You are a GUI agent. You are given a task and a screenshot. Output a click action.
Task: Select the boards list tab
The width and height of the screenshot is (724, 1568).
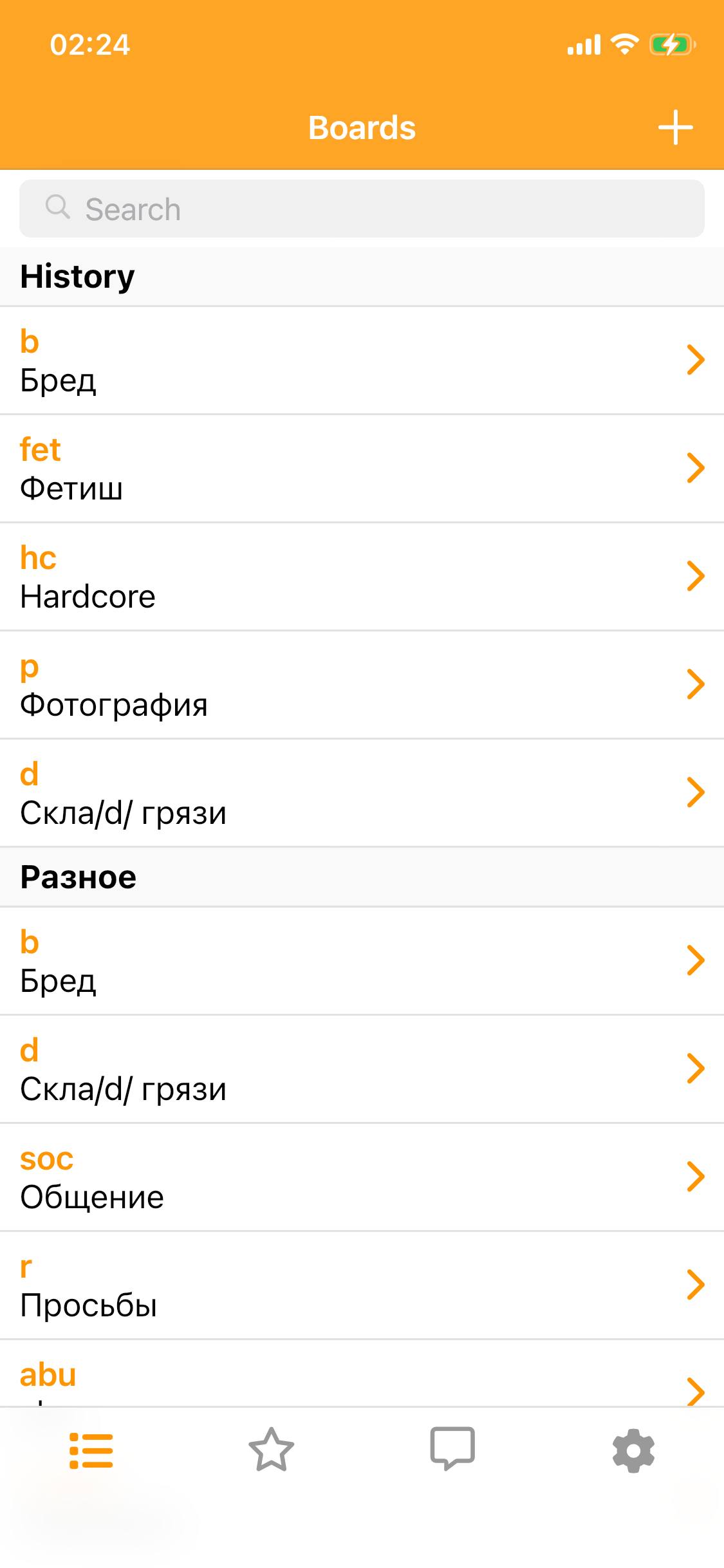click(x=91, y=1450)
